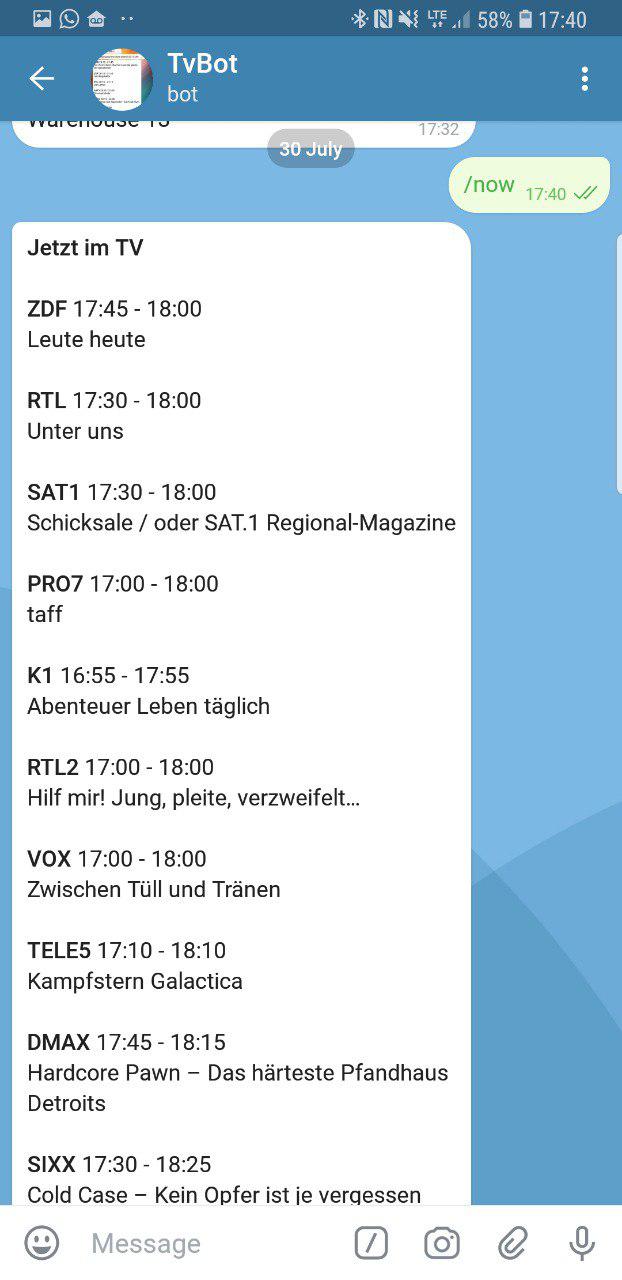Viewport: 622px width, 1280px height.
Task: Record a voice message with the microphone
Action: [582, 1243]
